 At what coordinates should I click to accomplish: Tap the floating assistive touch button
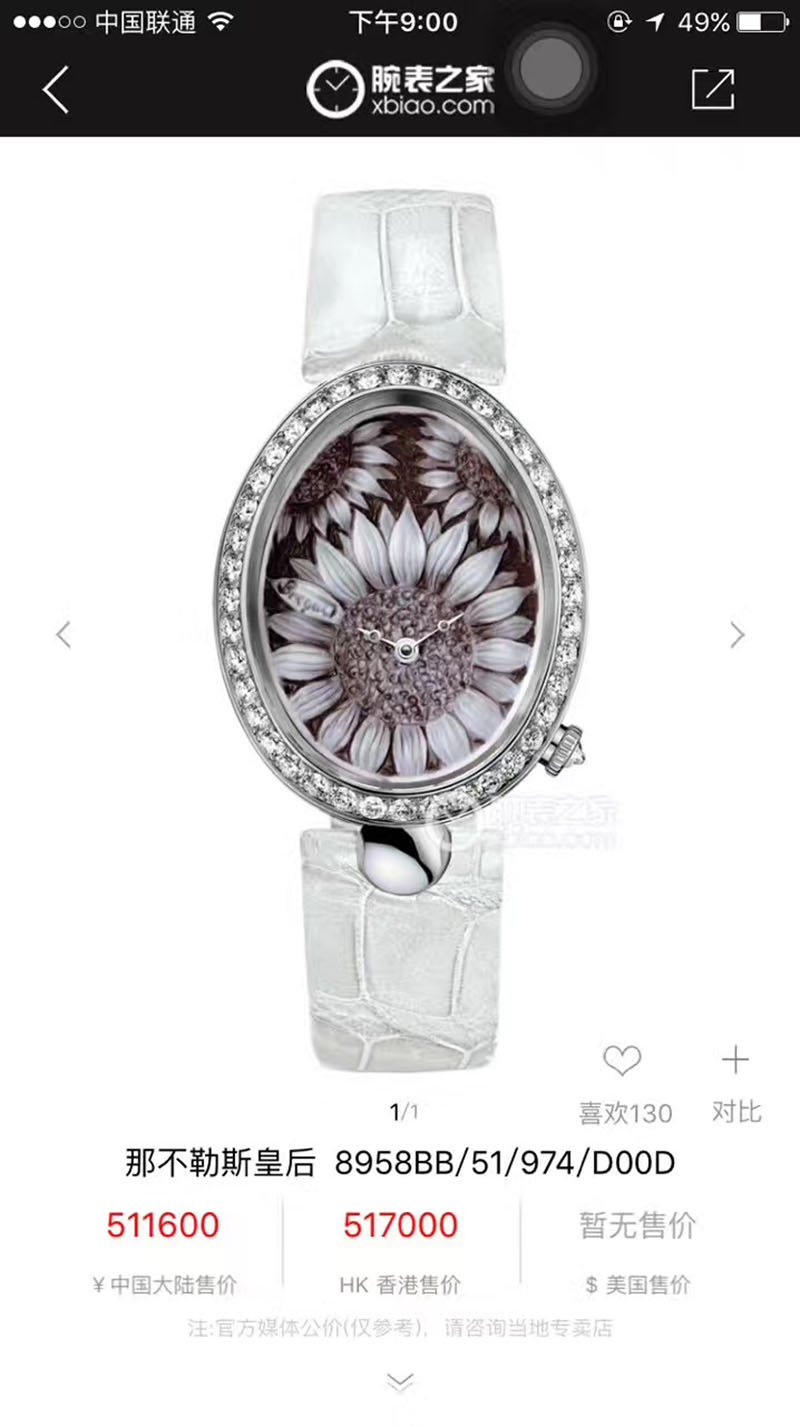click(x=549, y=66)
